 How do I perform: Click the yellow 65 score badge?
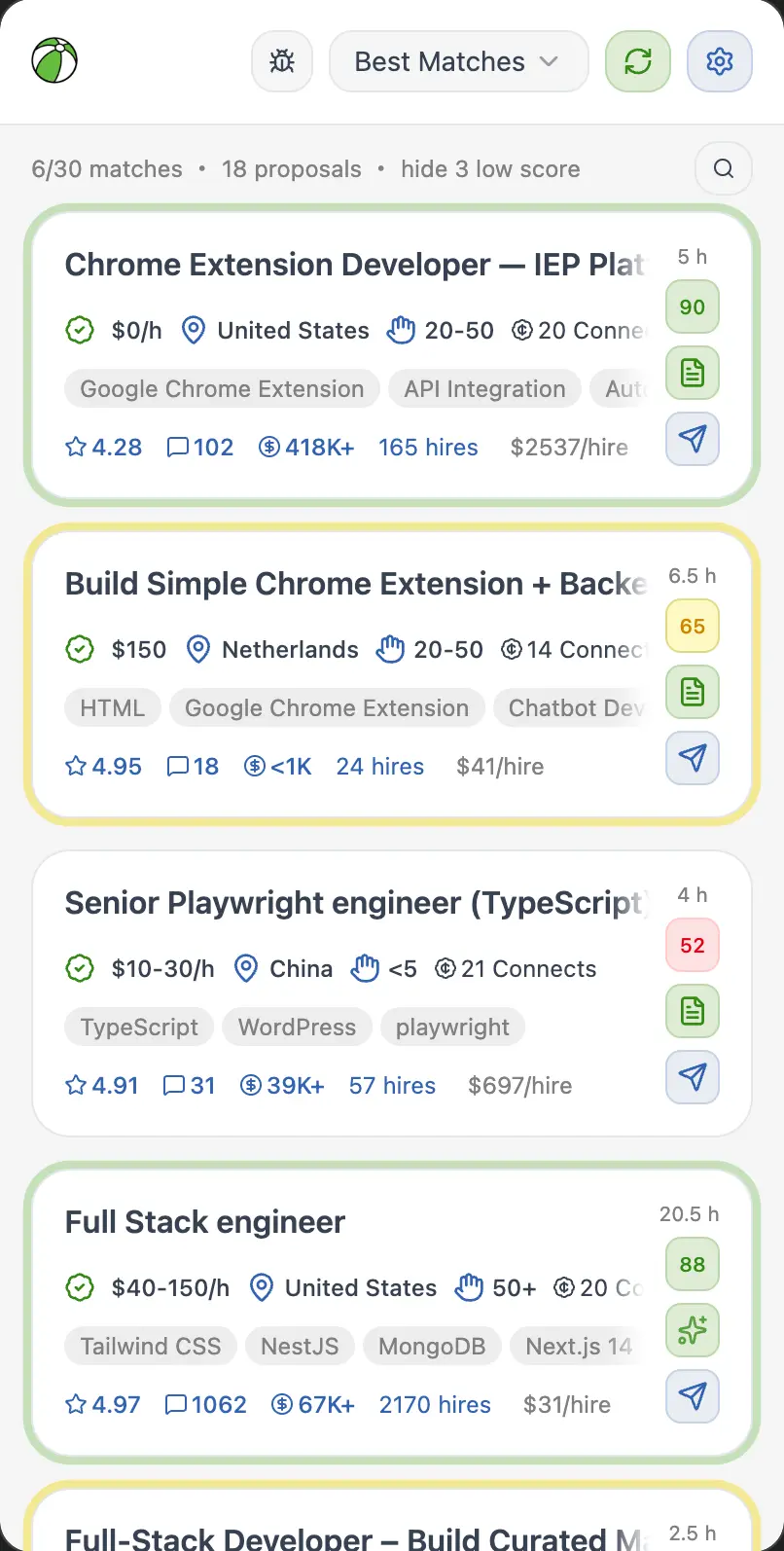coord(692,626)
